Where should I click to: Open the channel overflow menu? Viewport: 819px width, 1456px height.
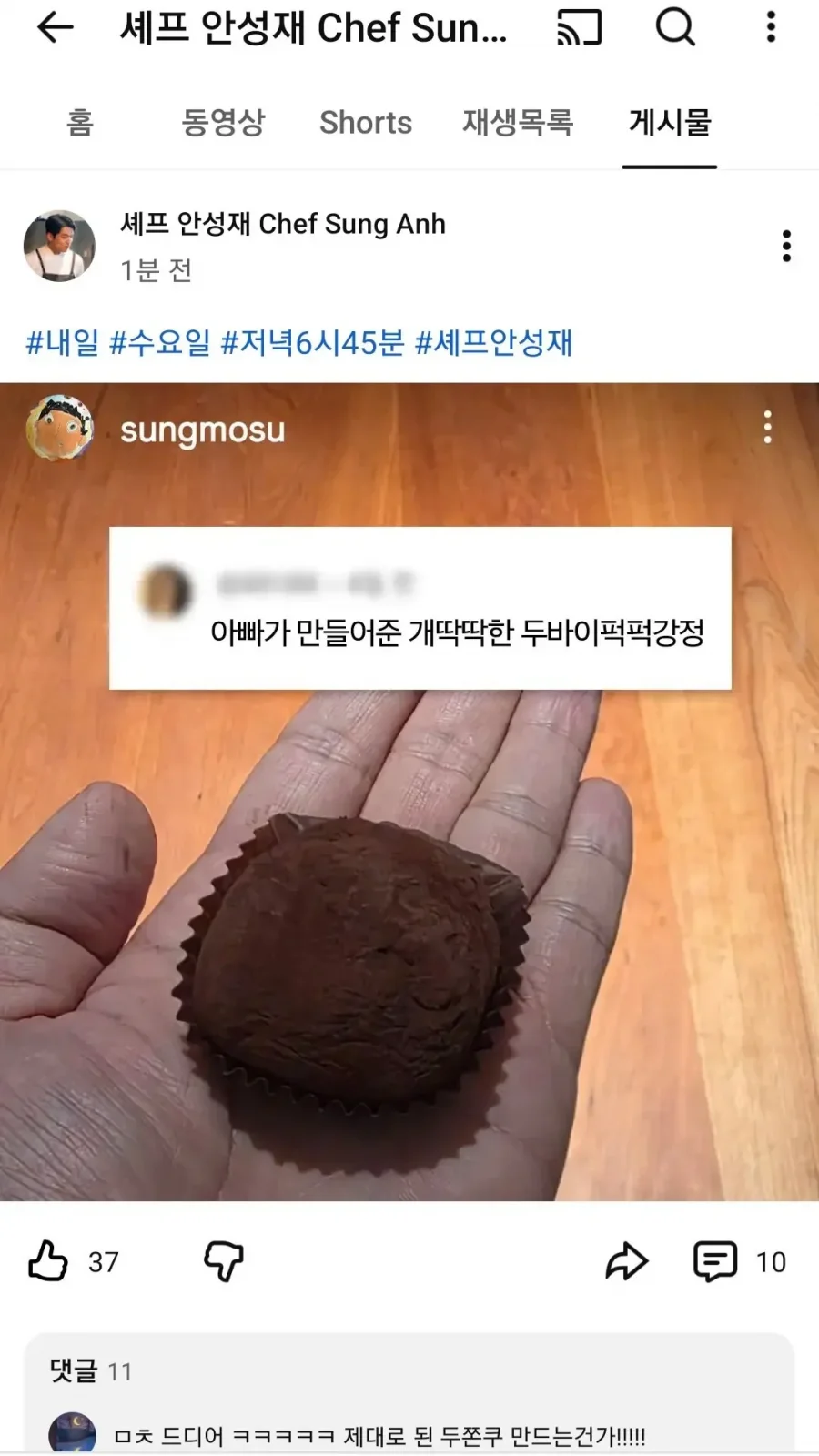(x=771, y=28)
